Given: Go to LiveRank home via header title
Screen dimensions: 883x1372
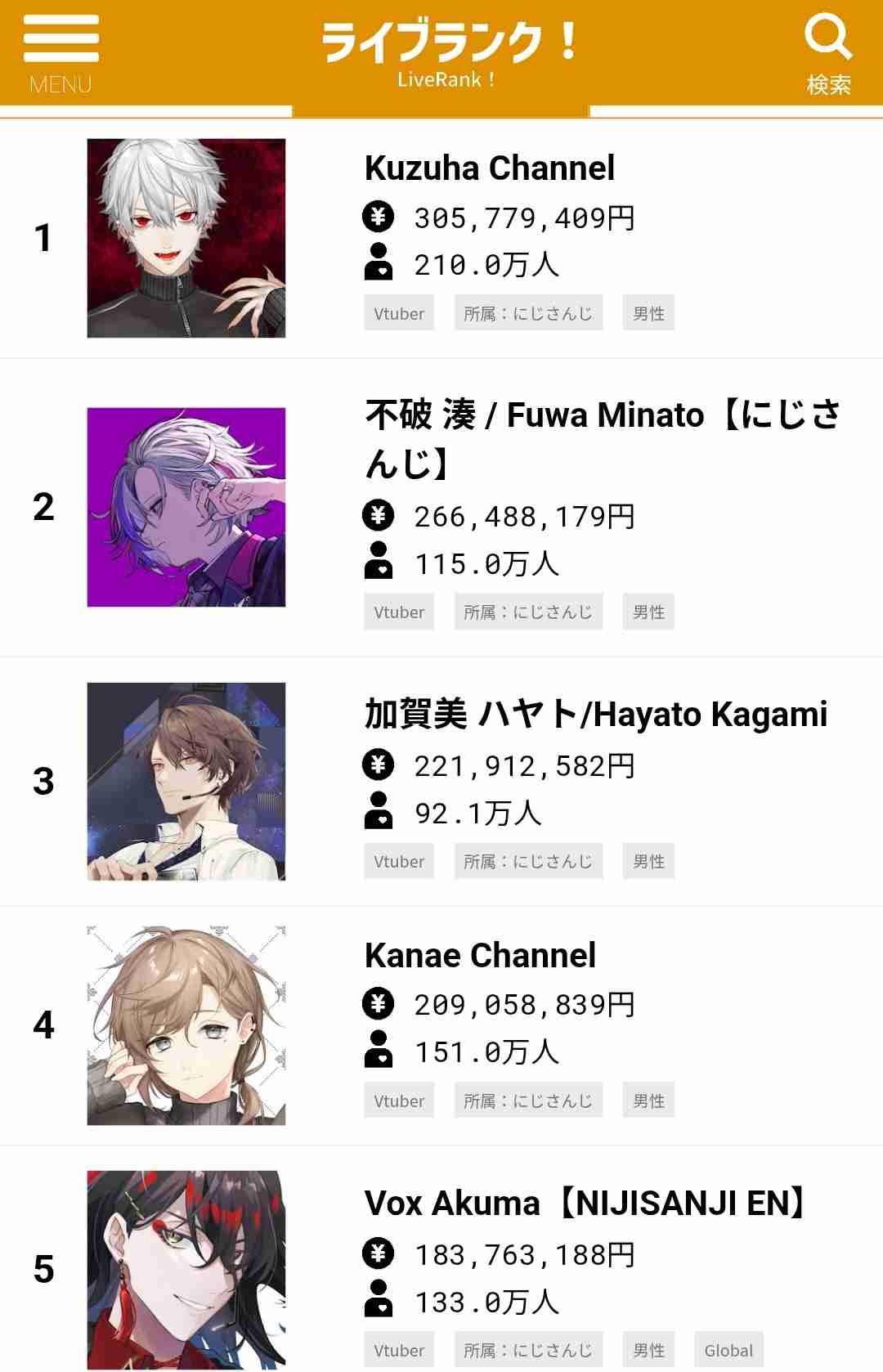Looking at the screenshot, I should 446,52.
